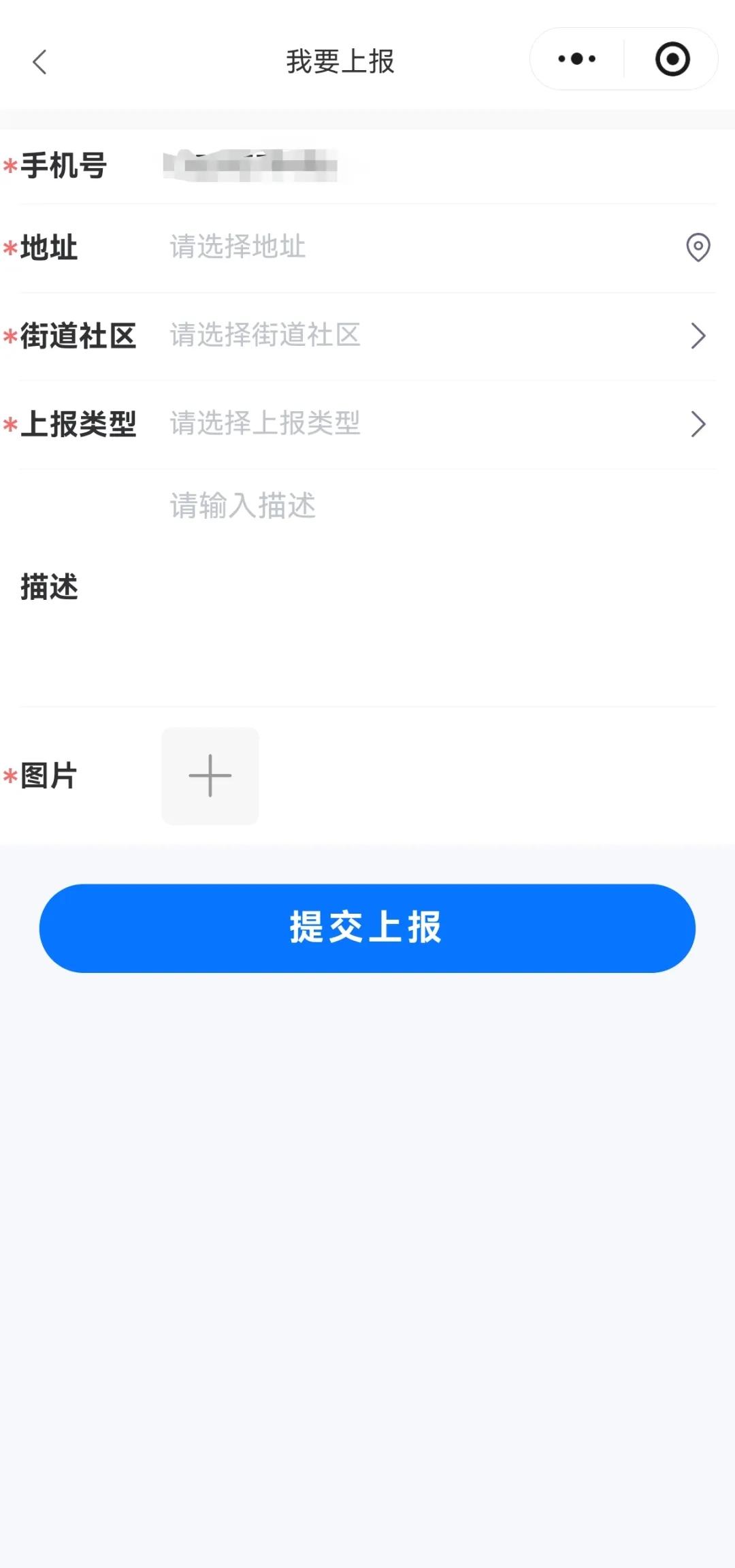Viewport: 735px width, 1568px height.
Task: Go back from 我要上报 page
Action: 39,62
